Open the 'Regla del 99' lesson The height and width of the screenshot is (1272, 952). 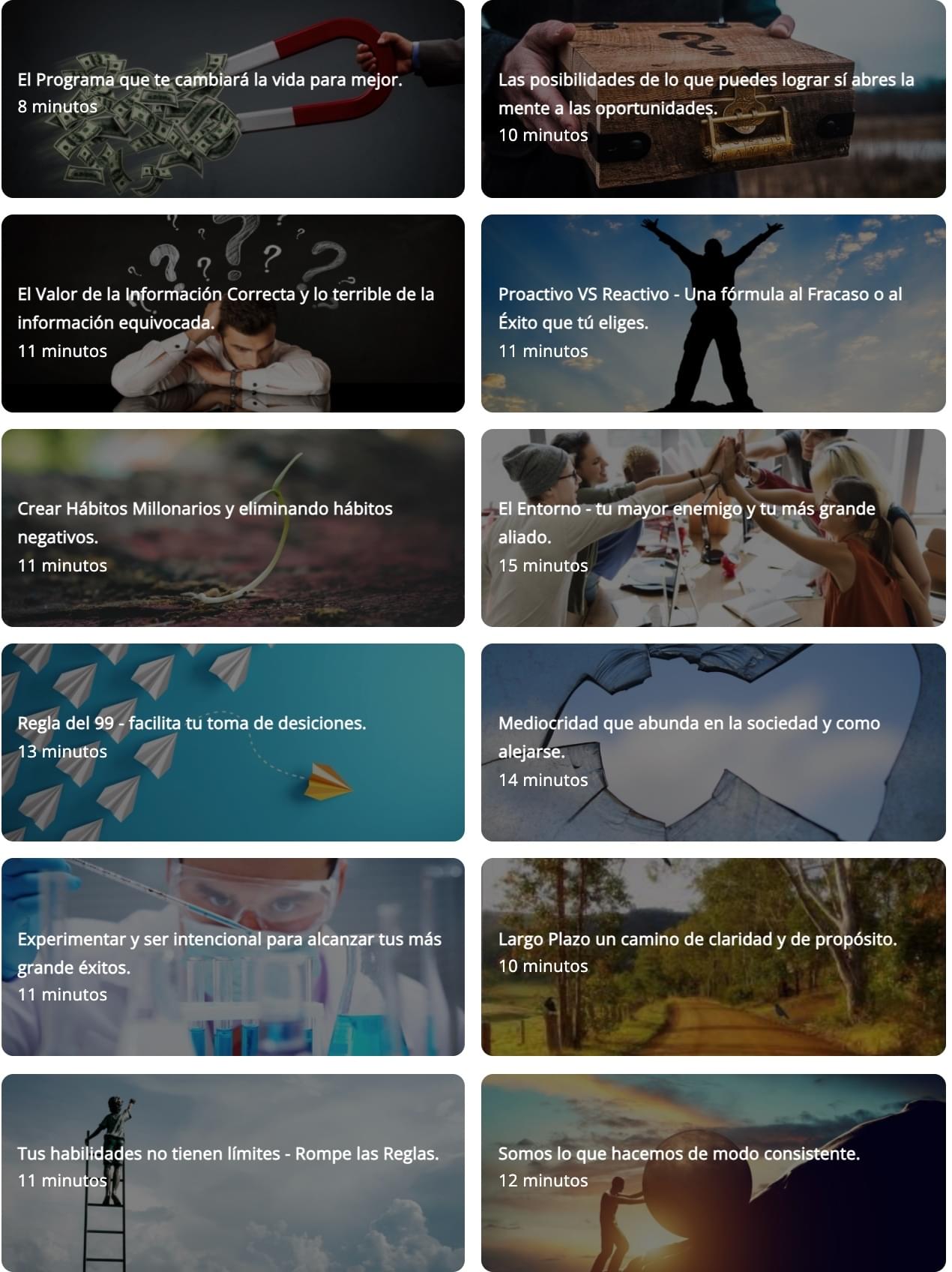(x=232, y=742)
